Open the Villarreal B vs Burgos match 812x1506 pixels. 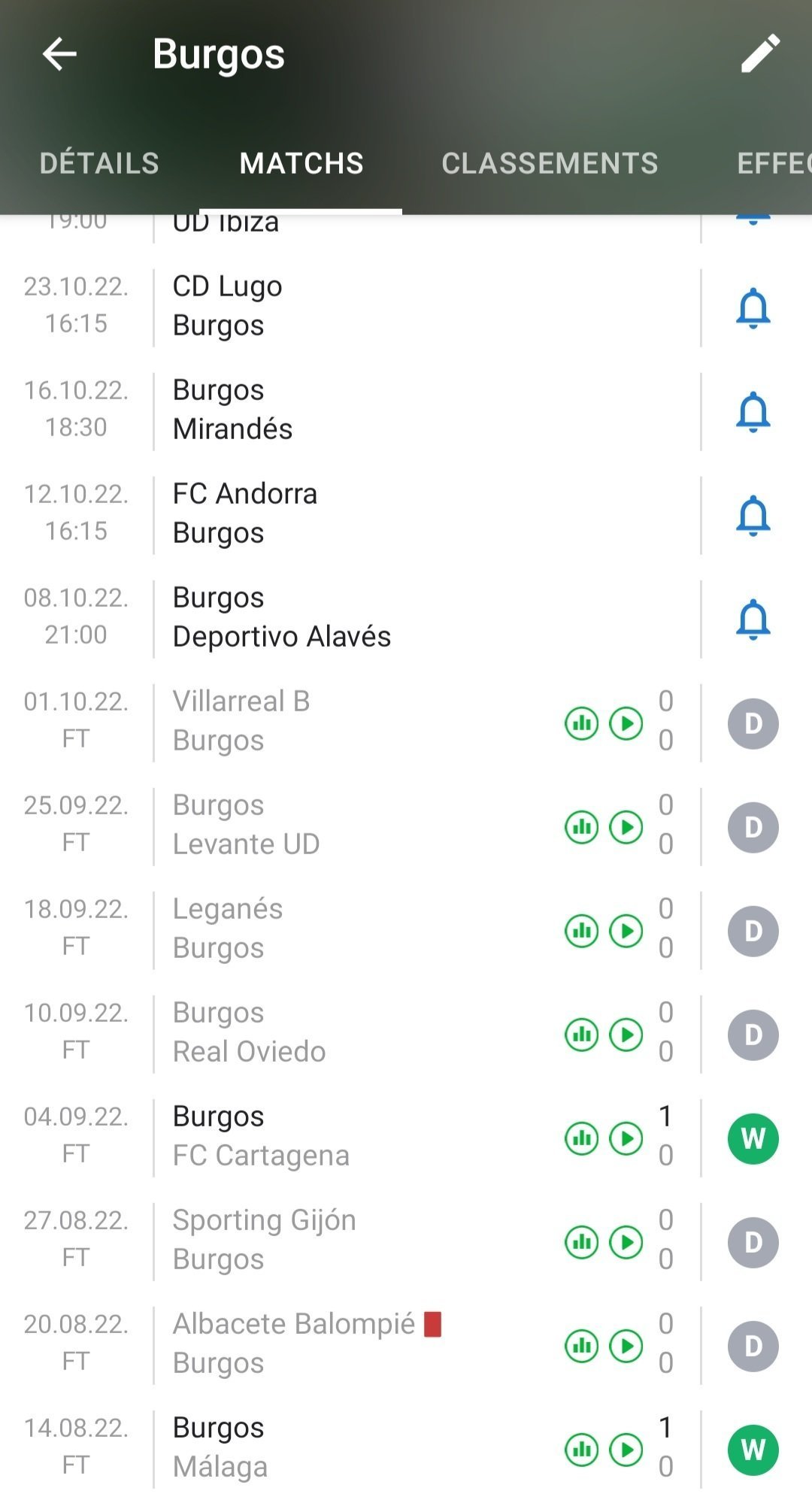point(406,723)
